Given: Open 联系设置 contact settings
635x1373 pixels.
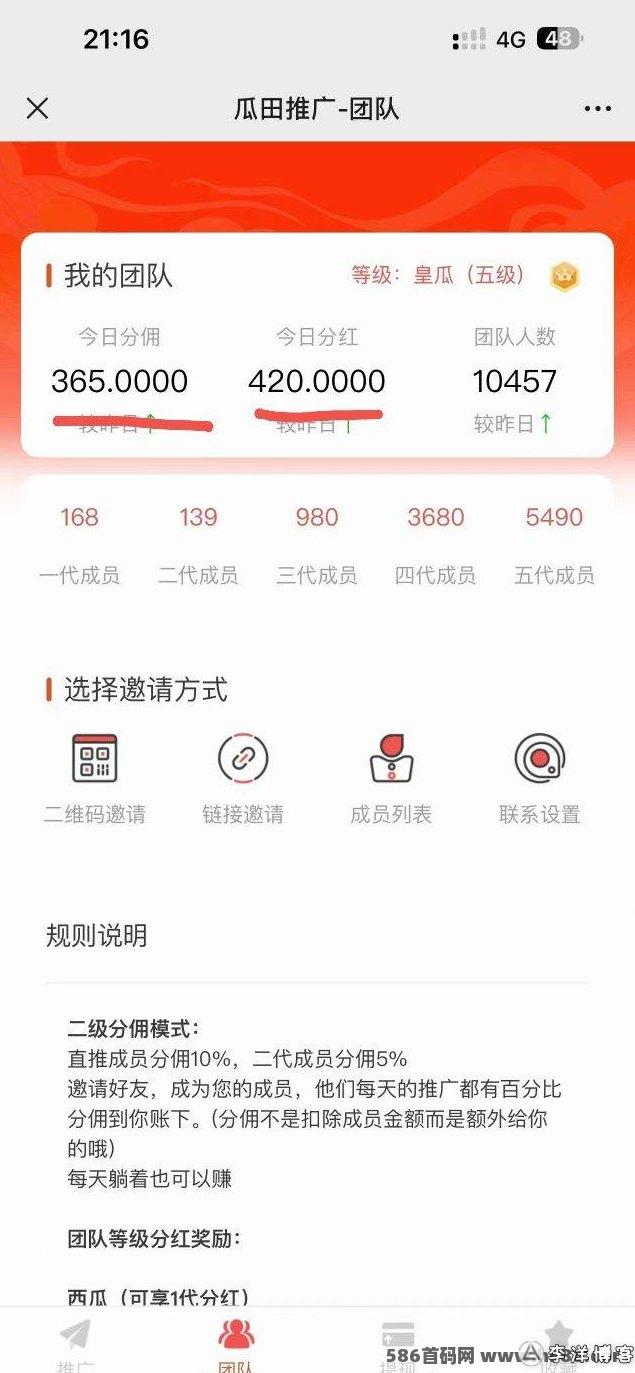Looking at the screenshot, I should point(540,779).
